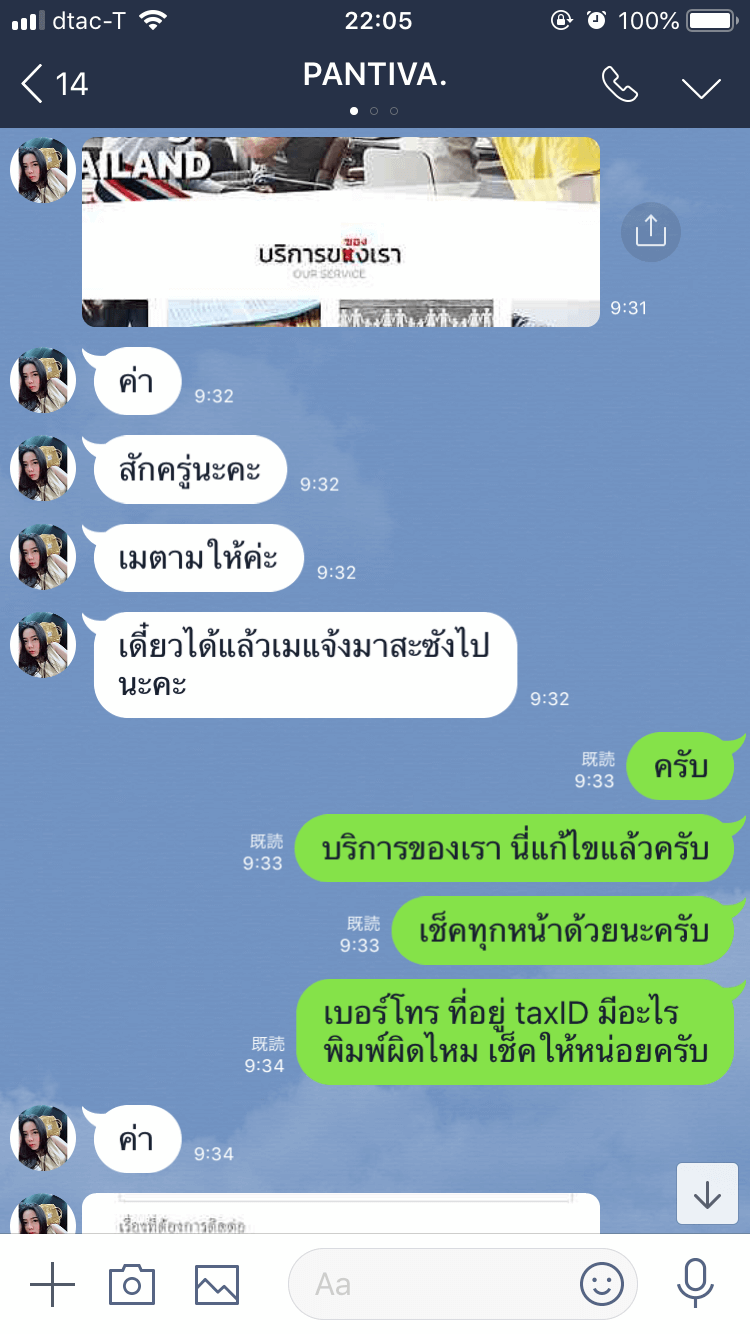Record a voice message with the microphone

[x=694, y=1284]
